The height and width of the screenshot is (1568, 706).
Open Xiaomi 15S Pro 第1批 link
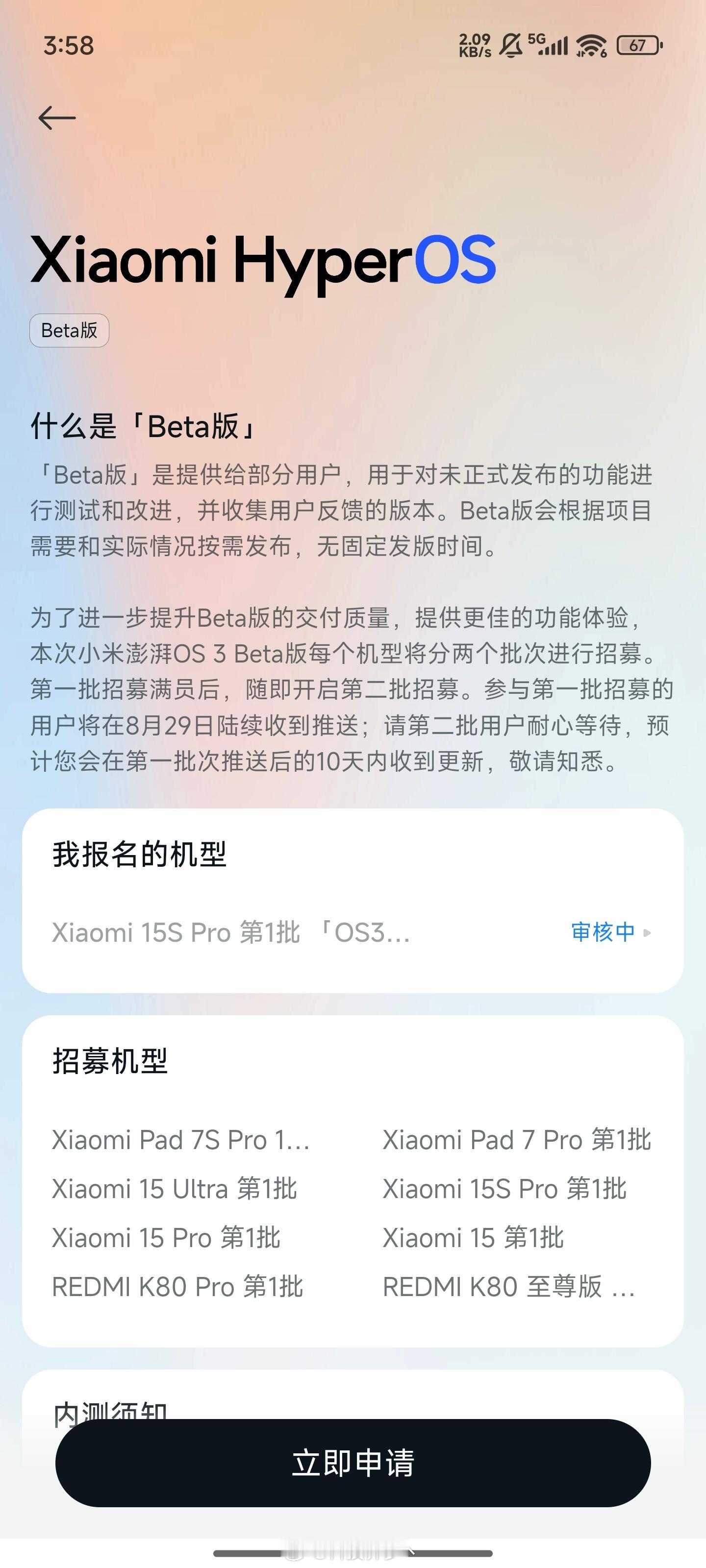504,1188
